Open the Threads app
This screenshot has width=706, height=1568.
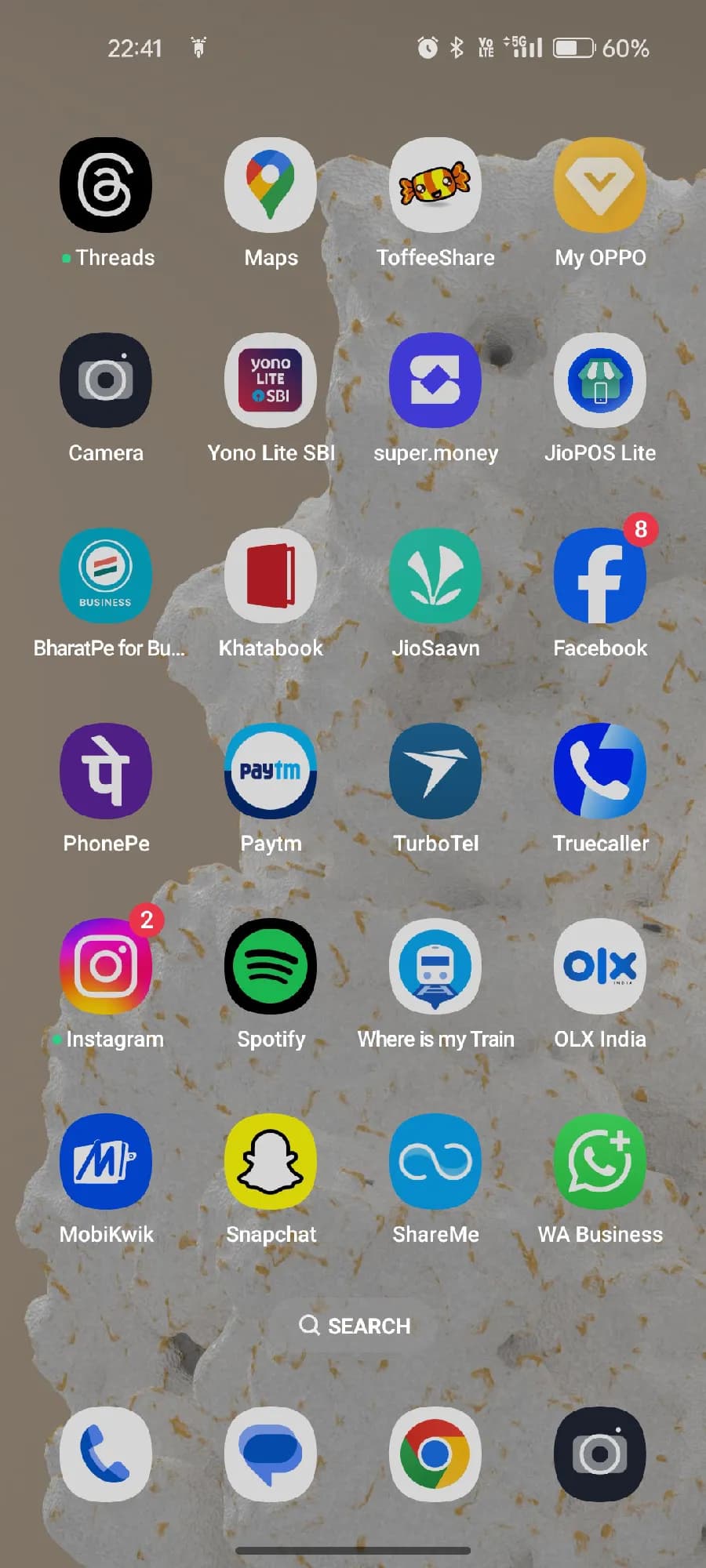106,186
